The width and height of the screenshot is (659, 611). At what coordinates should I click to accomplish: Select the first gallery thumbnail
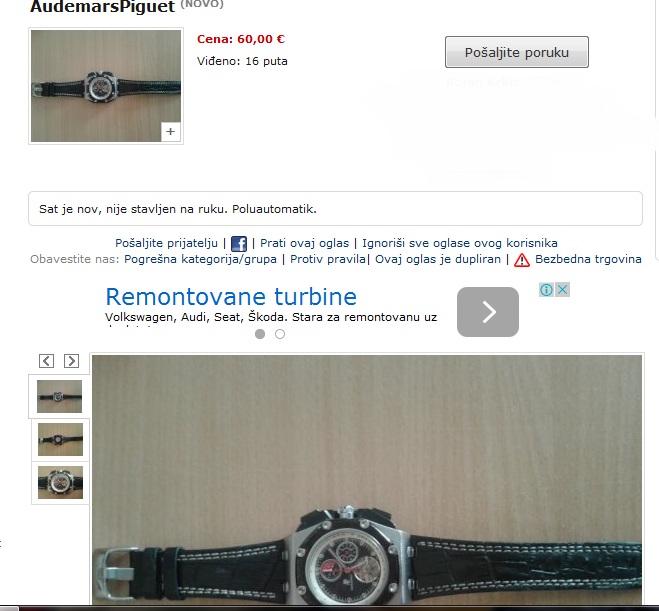60,396
